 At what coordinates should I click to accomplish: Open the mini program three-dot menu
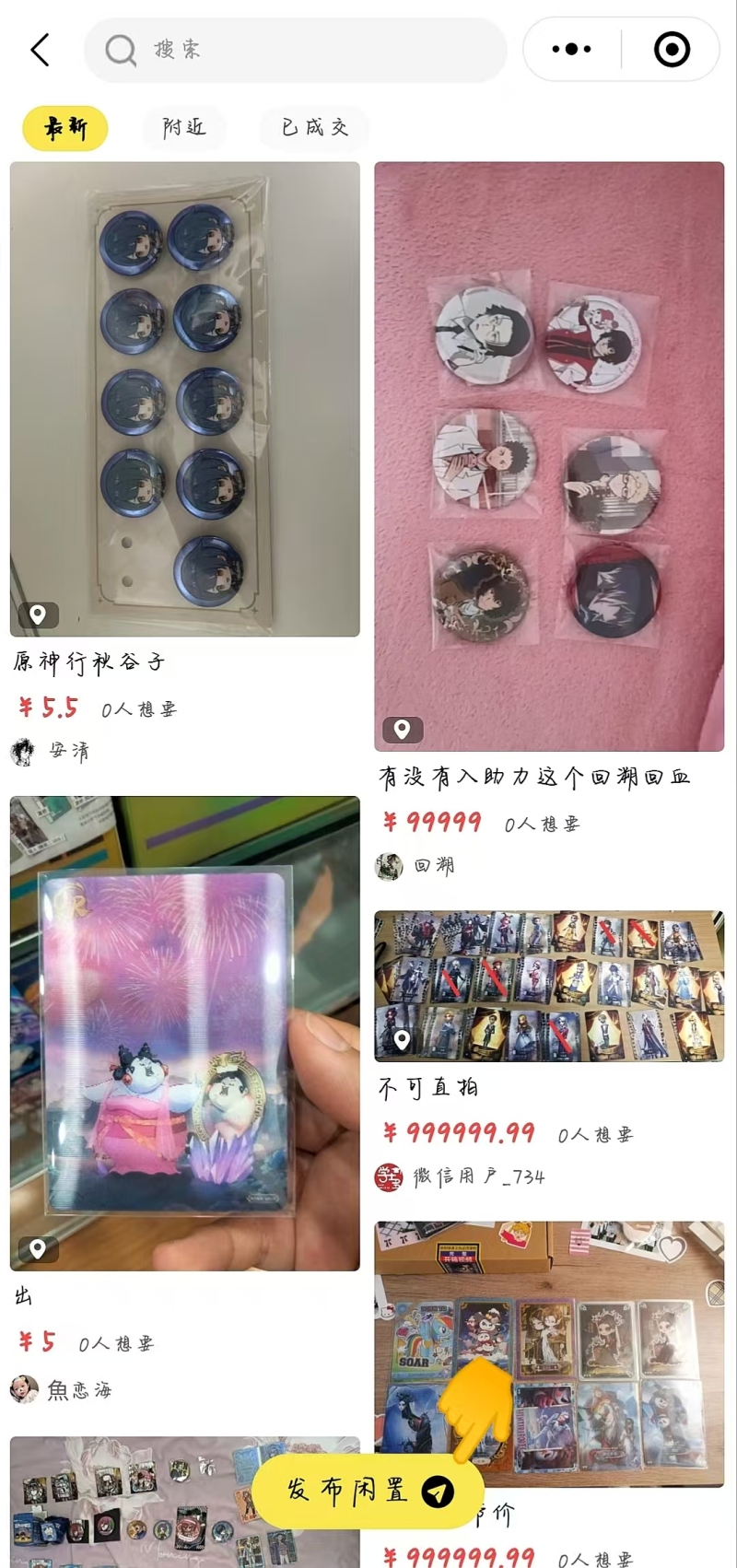571,50
